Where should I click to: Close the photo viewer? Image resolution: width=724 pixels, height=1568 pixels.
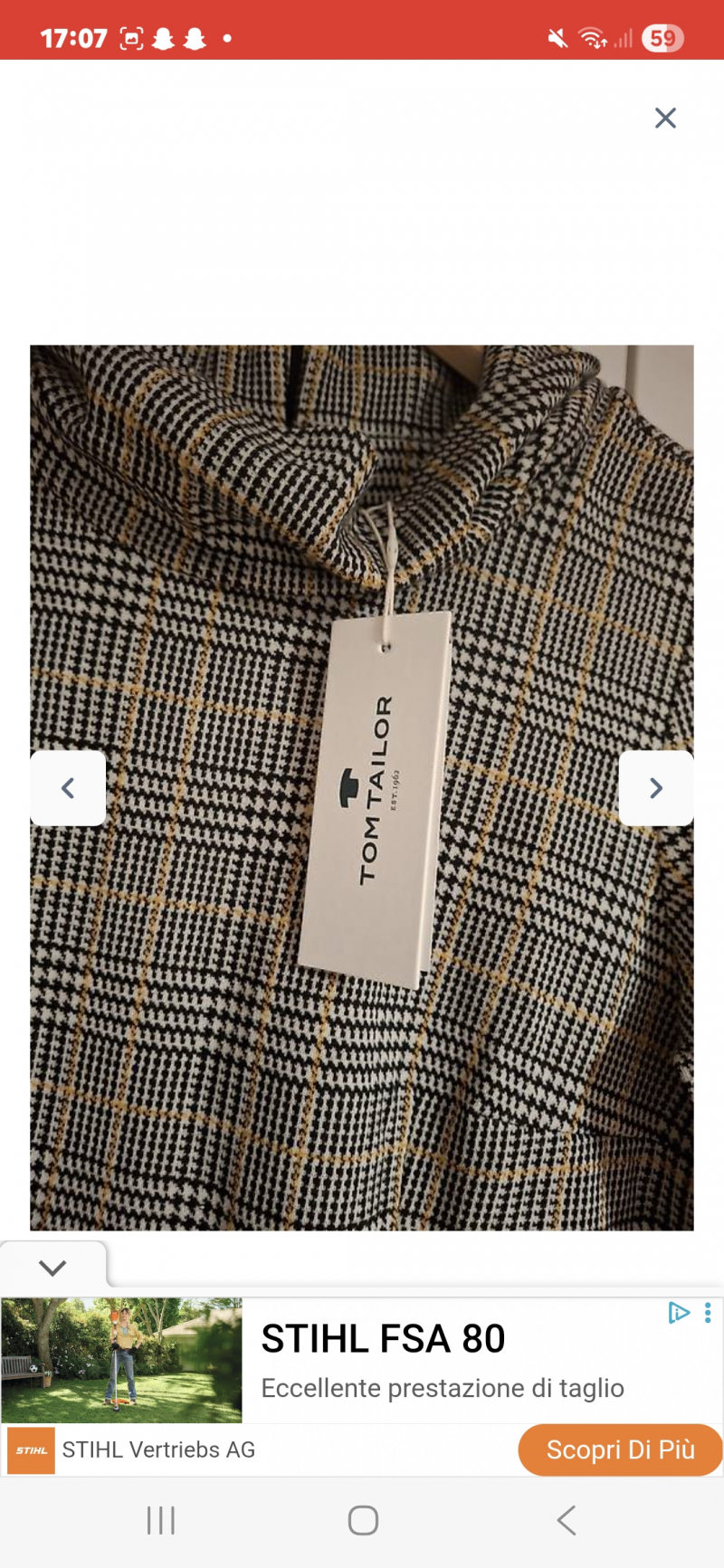click(x=665, y=118)
